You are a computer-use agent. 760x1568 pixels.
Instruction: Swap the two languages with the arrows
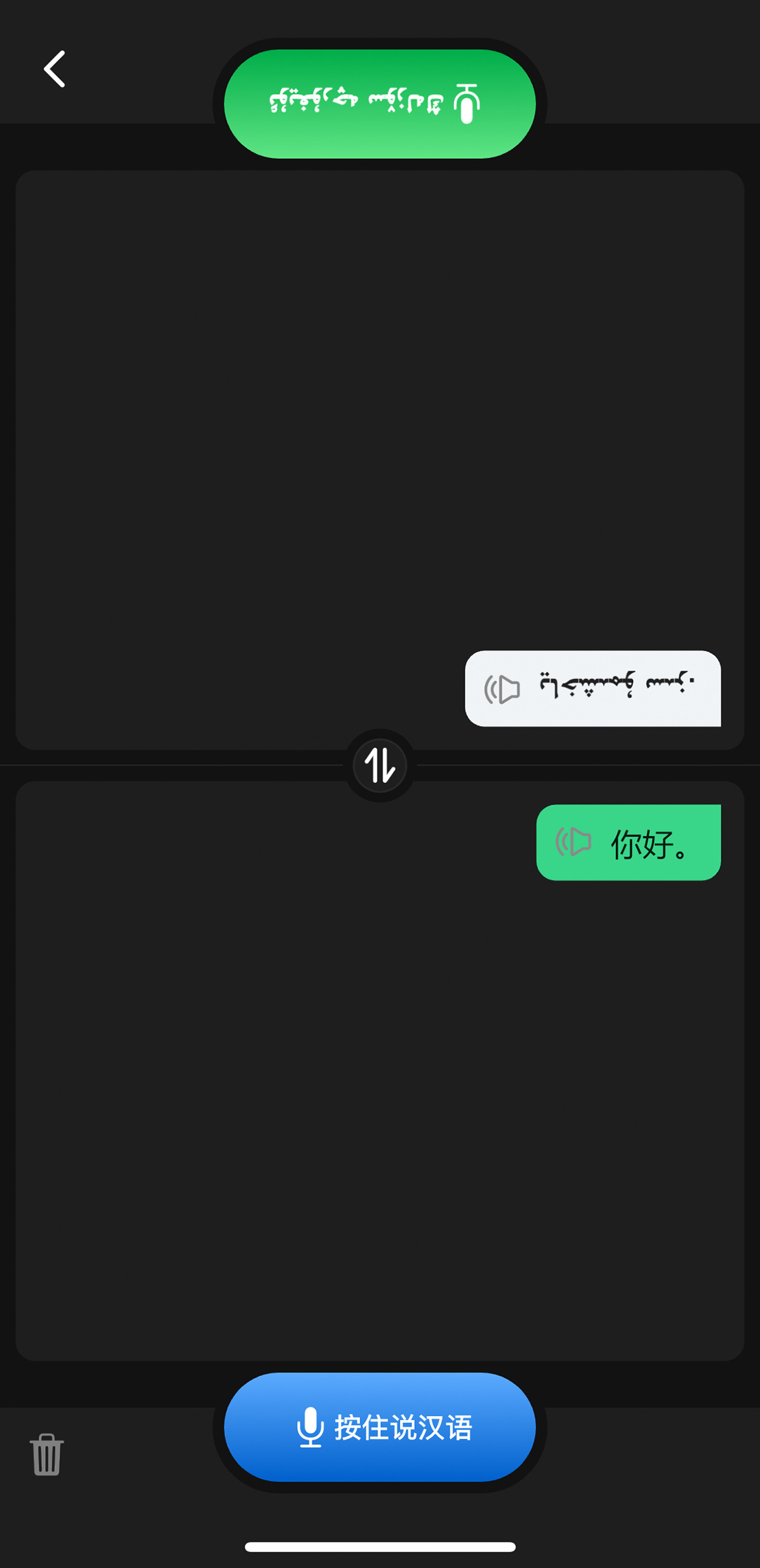(380, 765)
